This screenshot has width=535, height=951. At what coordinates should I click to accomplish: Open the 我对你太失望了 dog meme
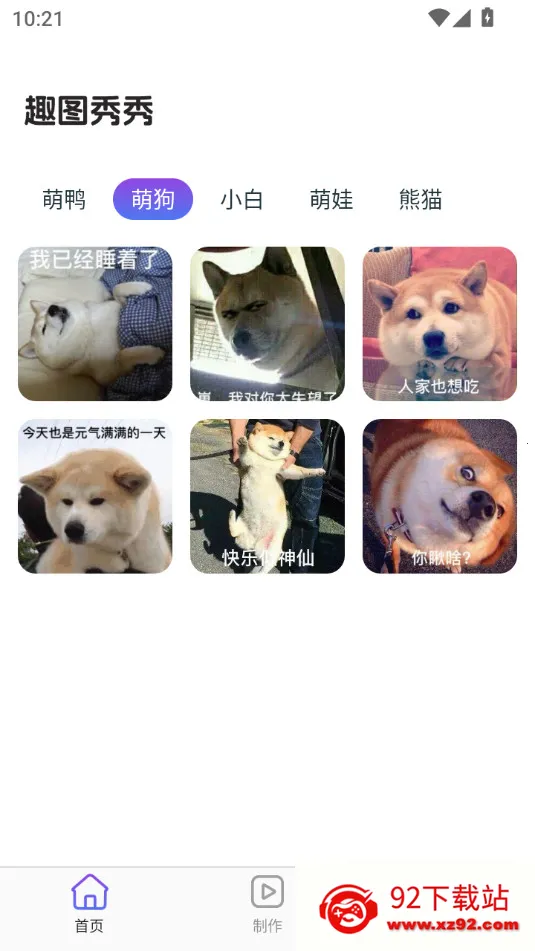268,324
